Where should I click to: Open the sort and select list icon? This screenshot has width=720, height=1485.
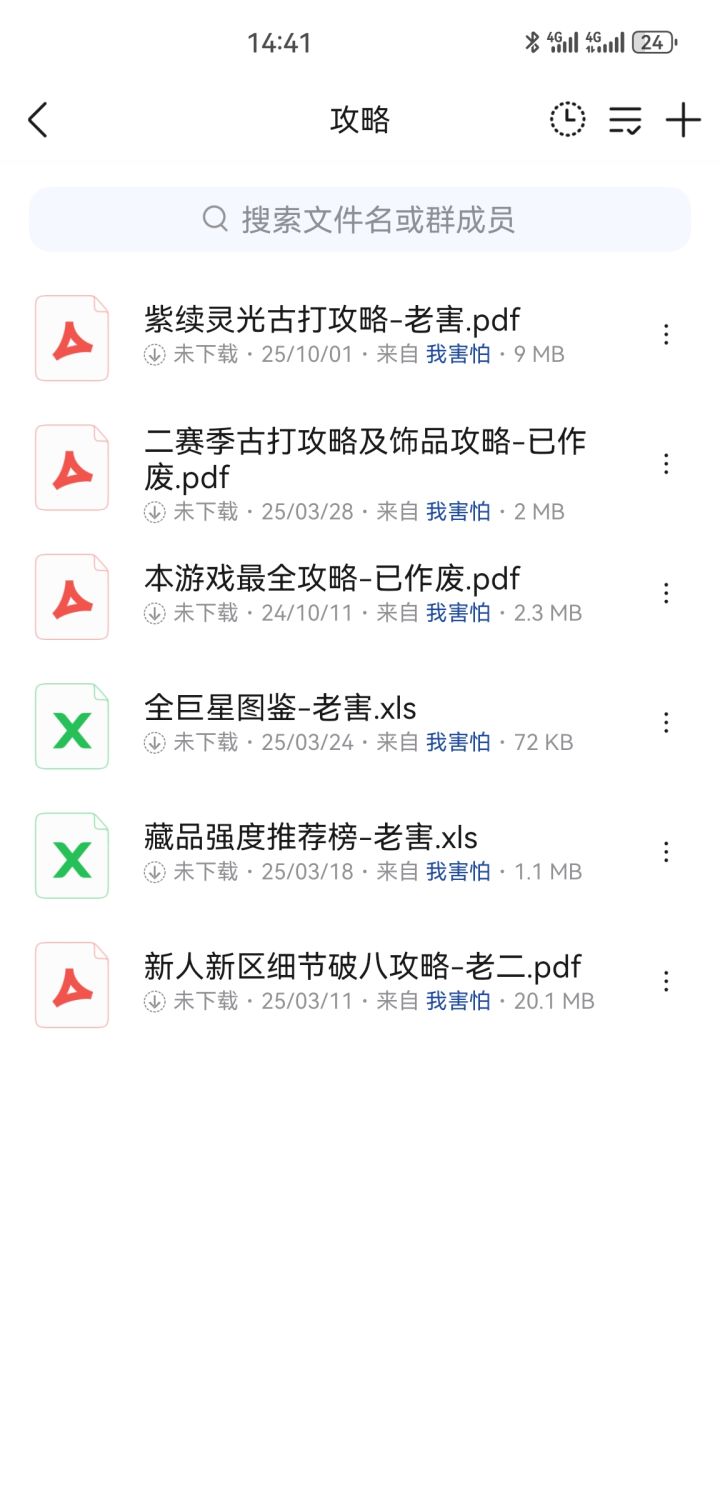coord(625,120)
